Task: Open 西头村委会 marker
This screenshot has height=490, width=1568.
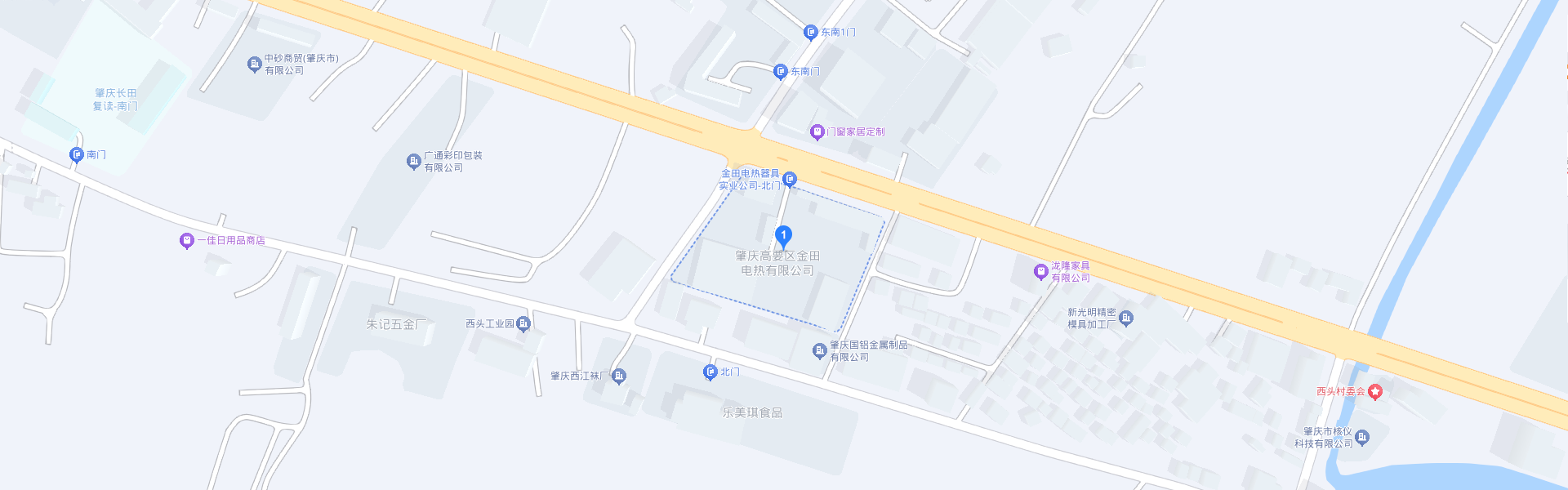Action: (1375, 392)
